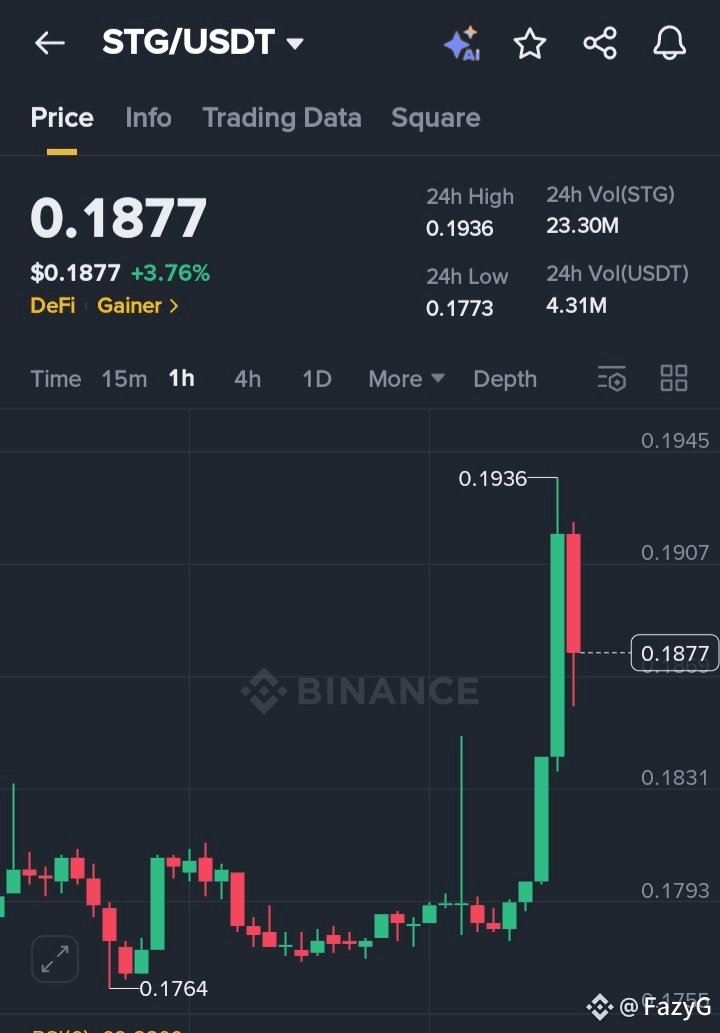Open the DeFi category tag
Screen dimensions: 720x1033
coord(53,306)
